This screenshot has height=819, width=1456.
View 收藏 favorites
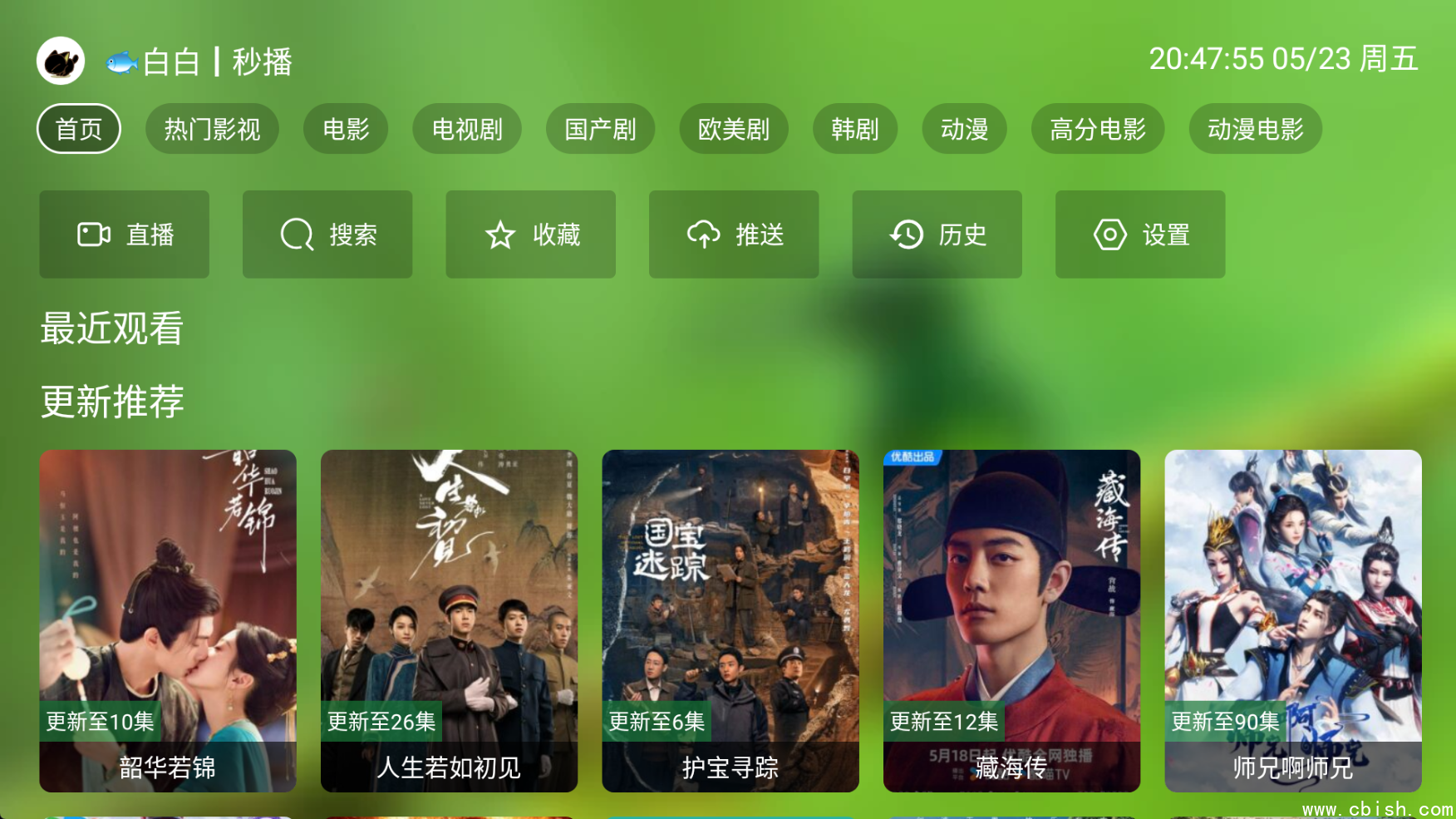tap(531, 234)
